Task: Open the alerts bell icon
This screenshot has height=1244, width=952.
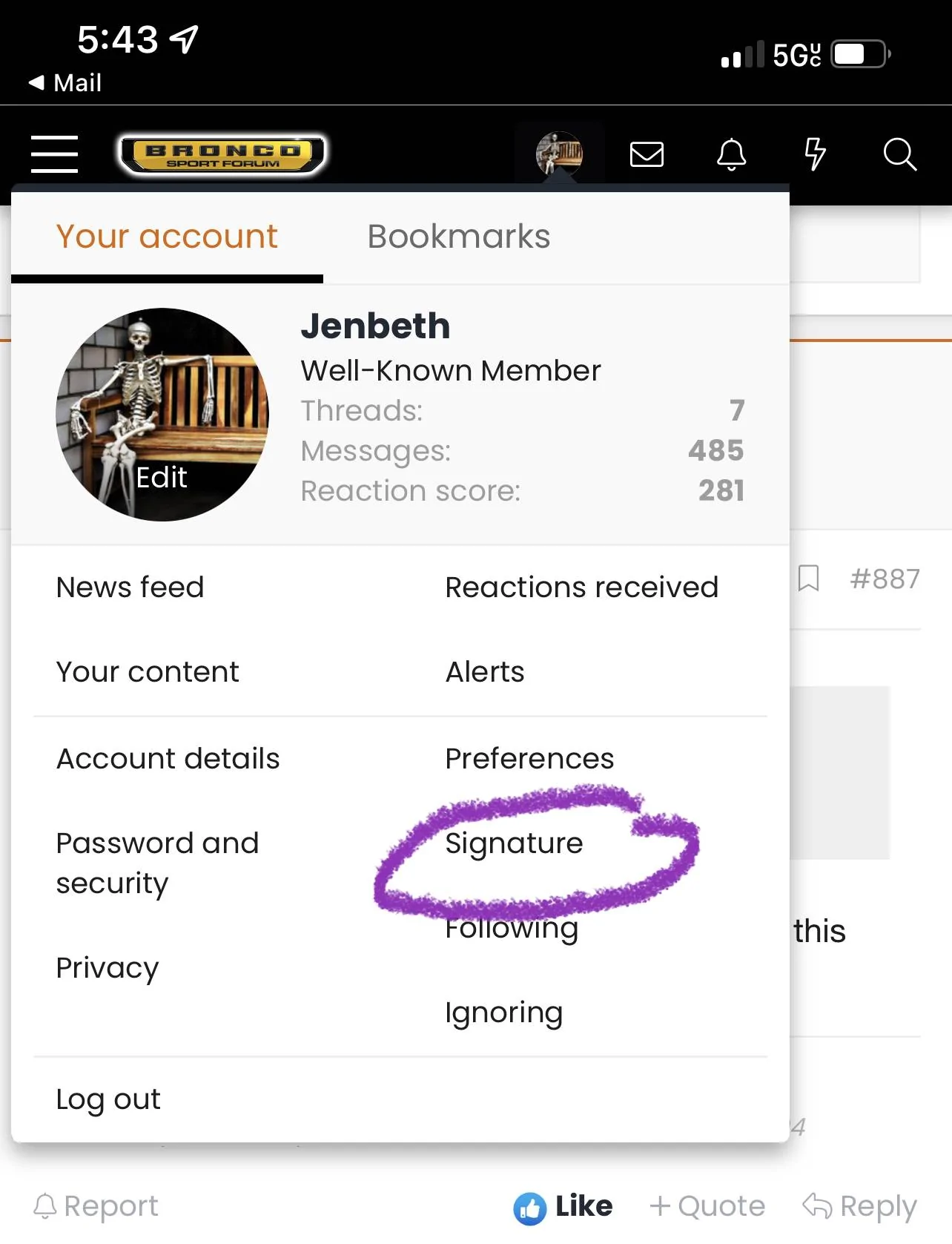Action: (x=731, y=154)
